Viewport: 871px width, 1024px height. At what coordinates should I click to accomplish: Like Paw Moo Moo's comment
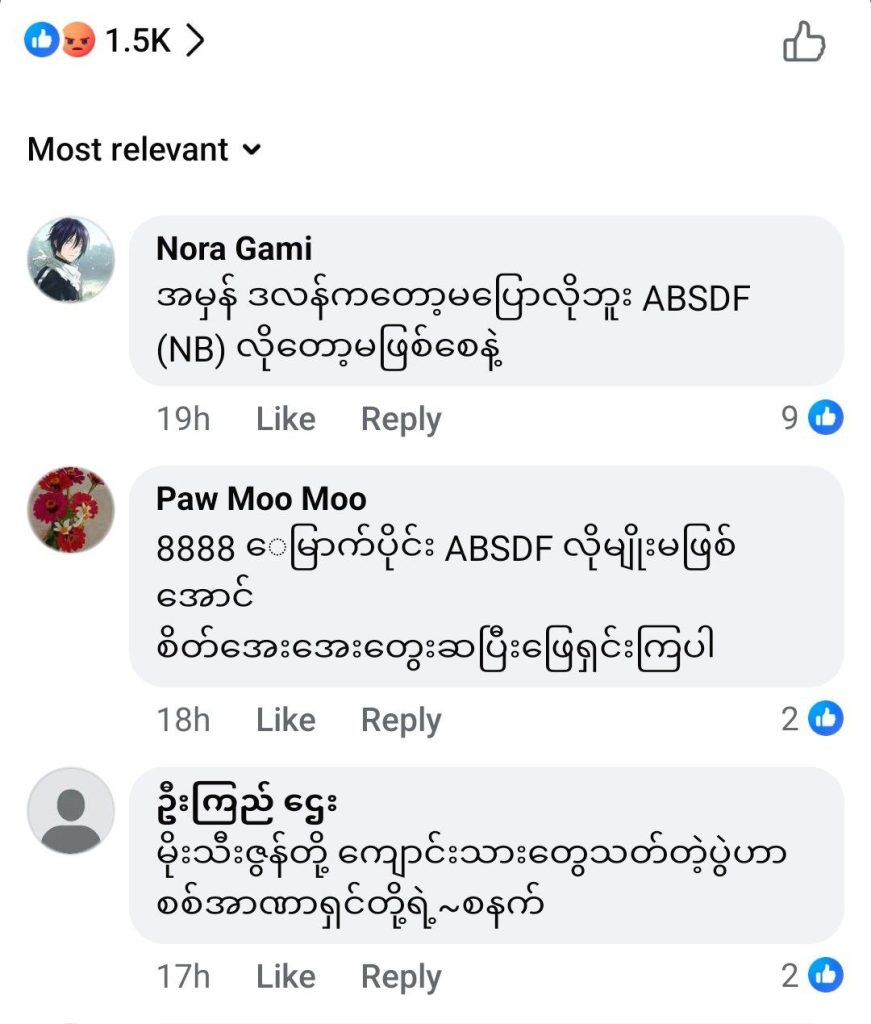pos(285,720)
